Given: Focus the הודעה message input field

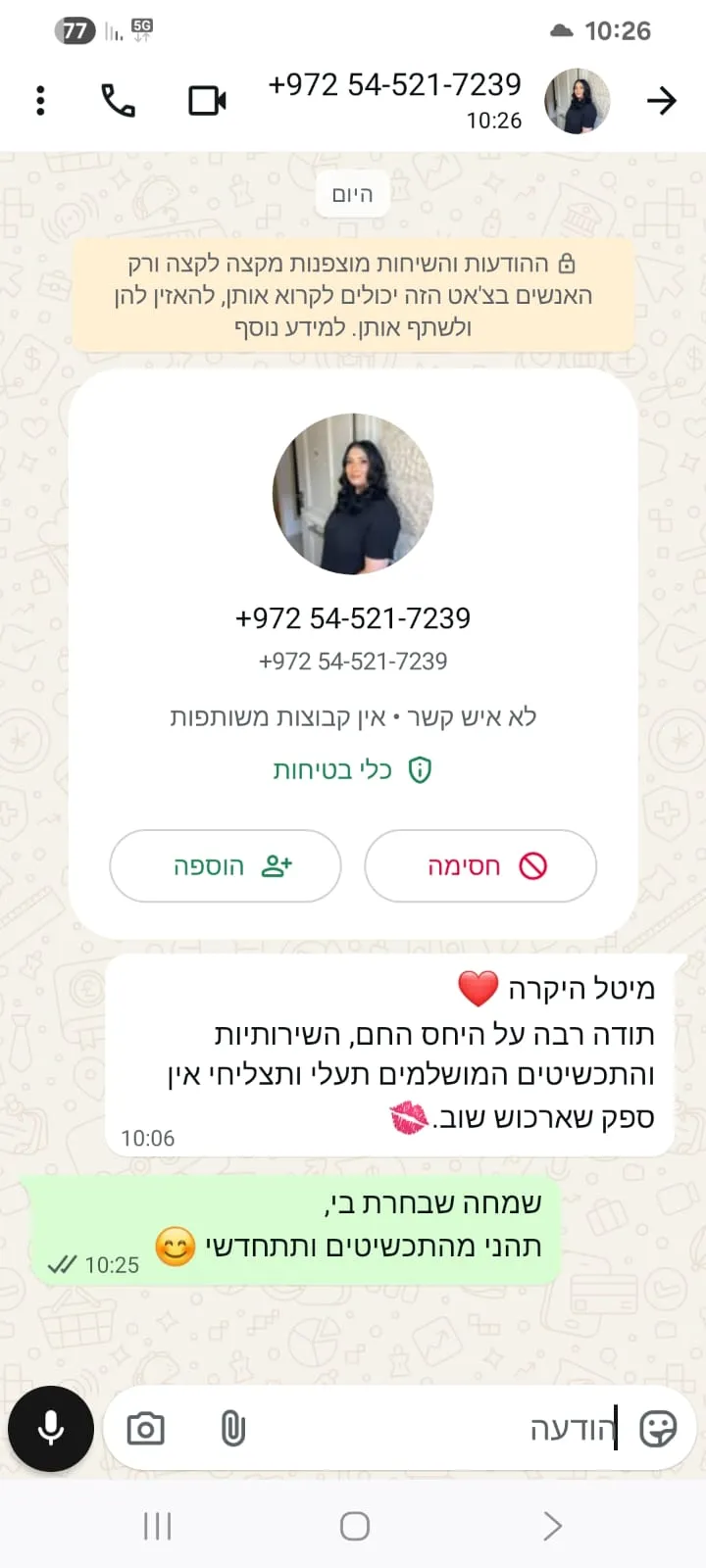Looking at the screenshot, I should (x=441, y=1429).
